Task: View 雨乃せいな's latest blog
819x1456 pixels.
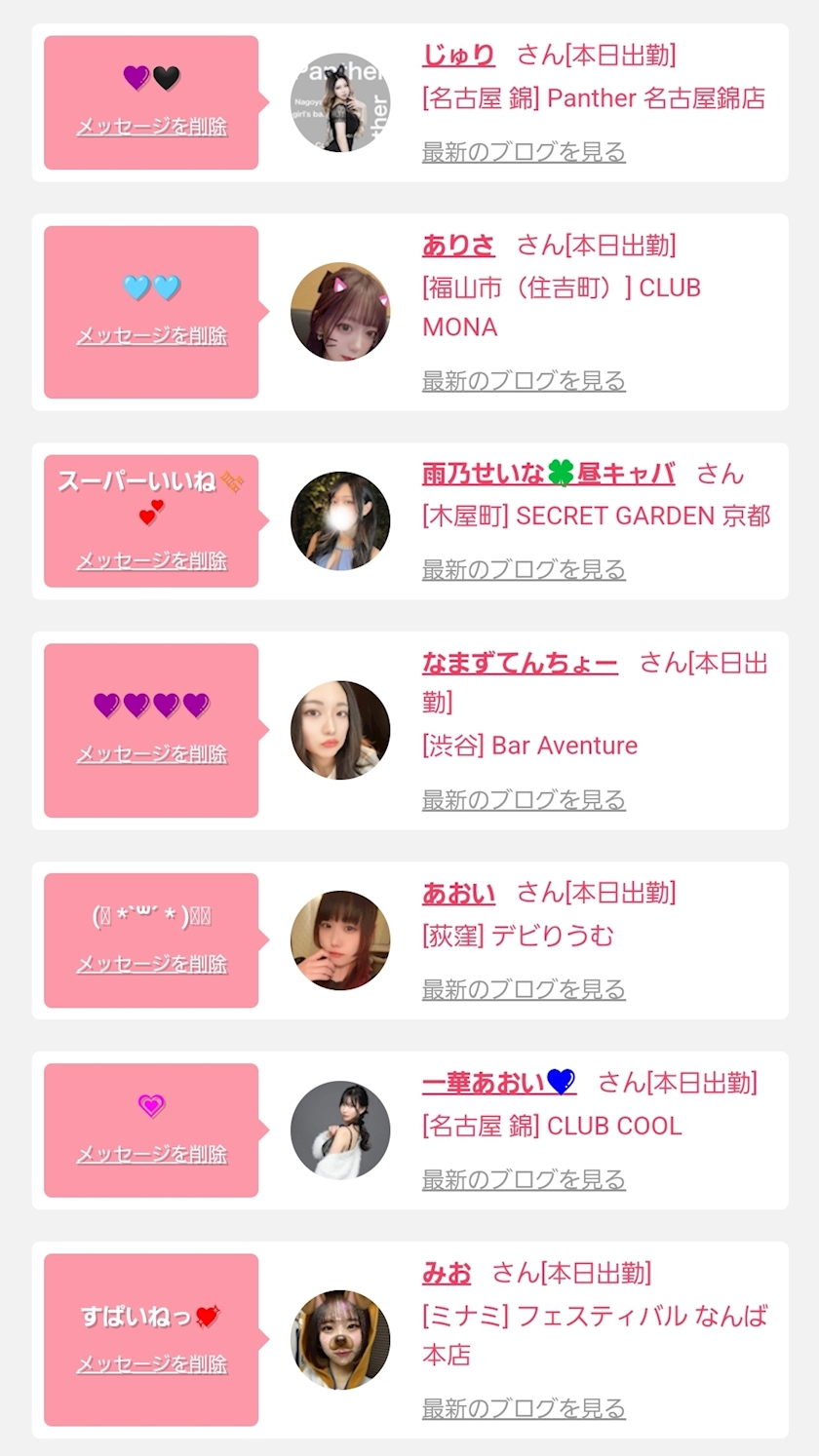Action: click(x=524, y=570)
